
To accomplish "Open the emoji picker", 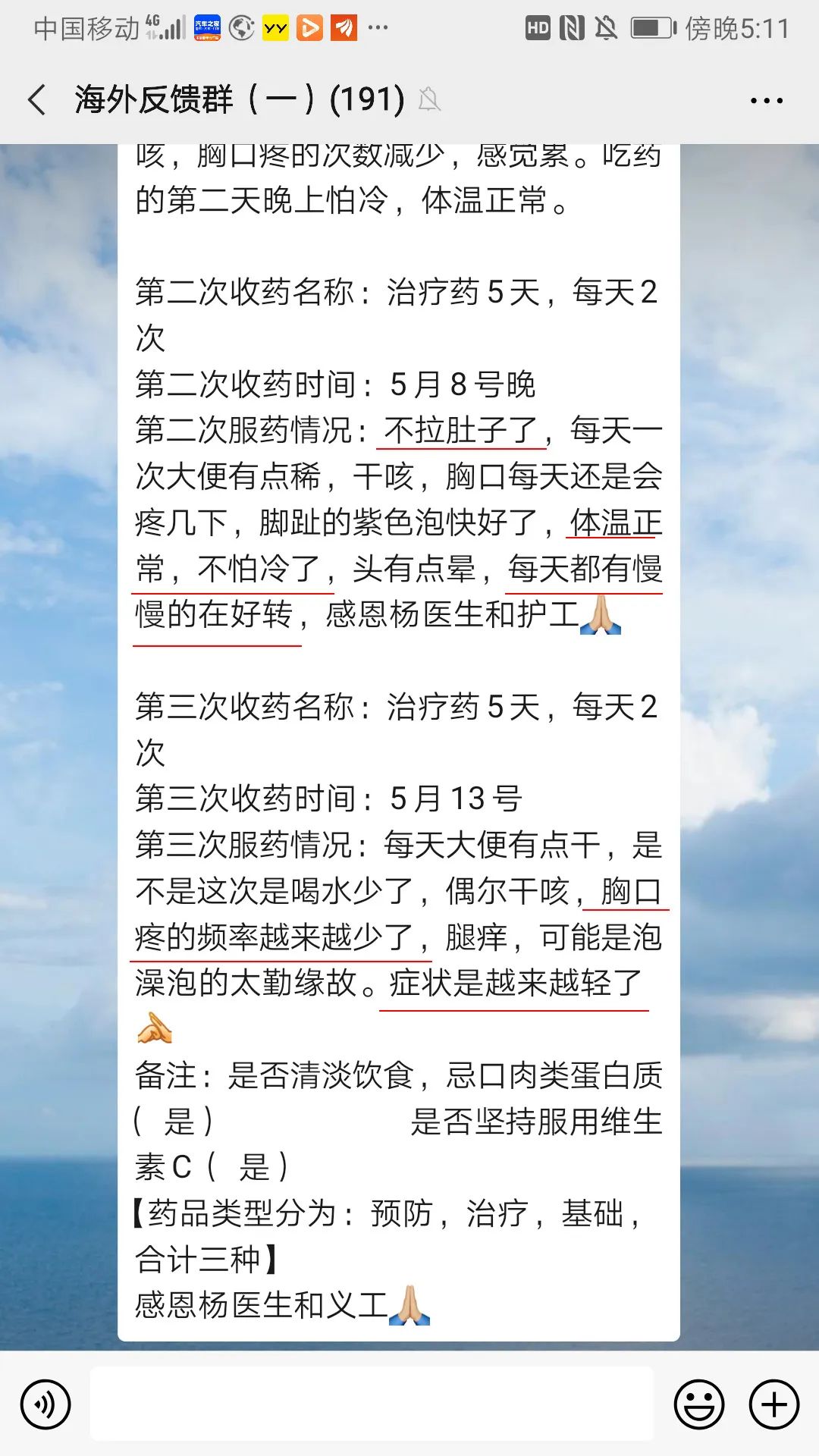I will 698,1404.
